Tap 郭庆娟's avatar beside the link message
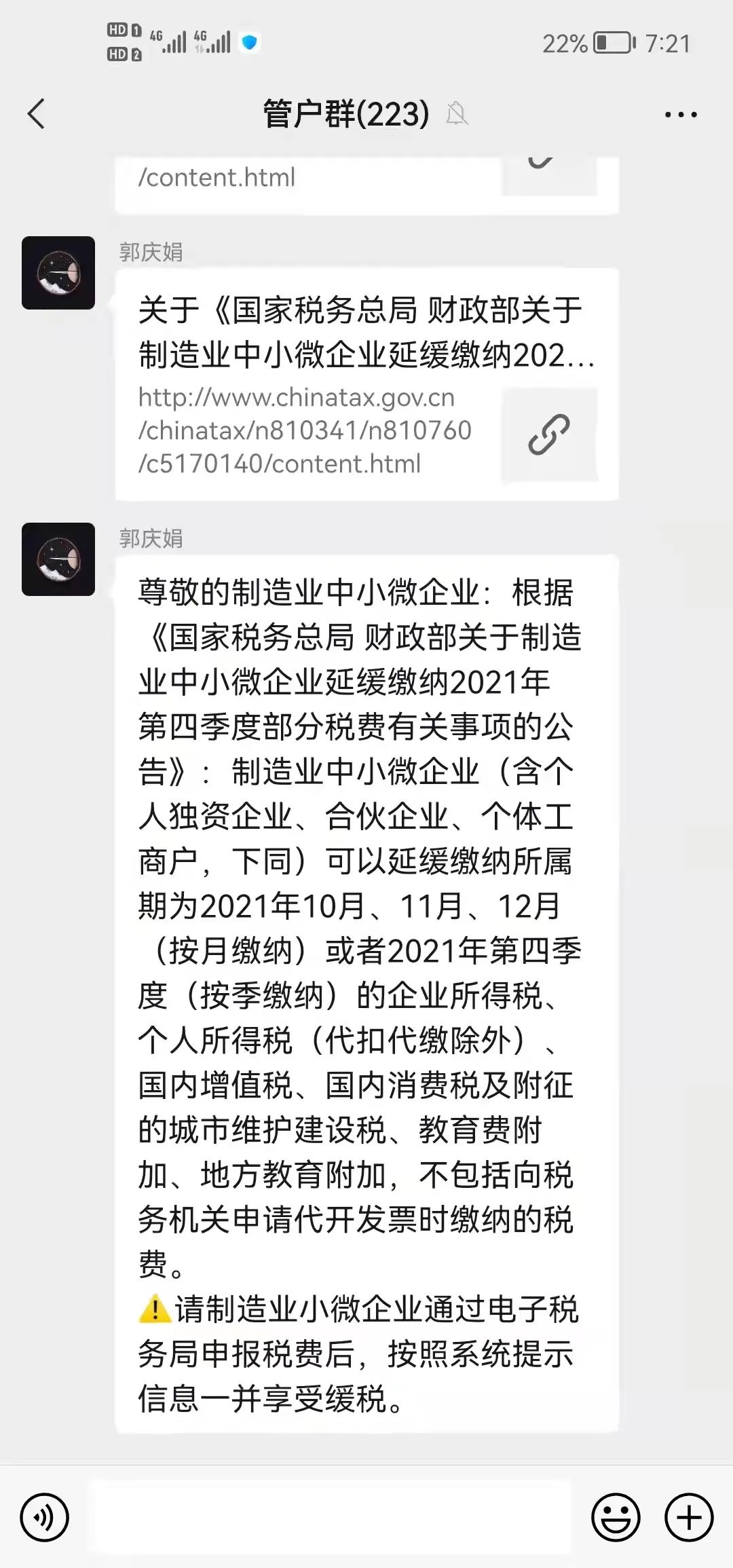 pos(58,273)
